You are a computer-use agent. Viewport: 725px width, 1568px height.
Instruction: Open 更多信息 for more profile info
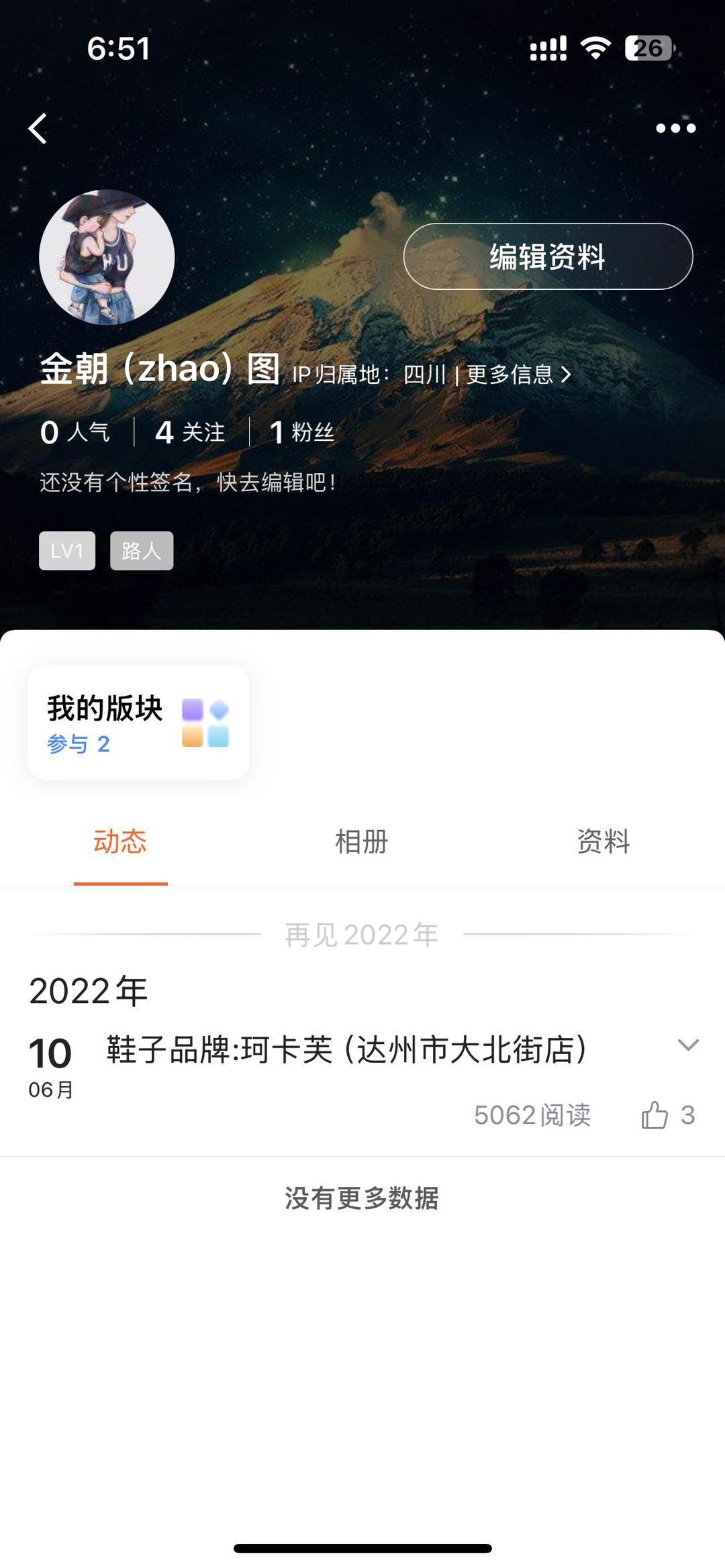coord(518,374)
